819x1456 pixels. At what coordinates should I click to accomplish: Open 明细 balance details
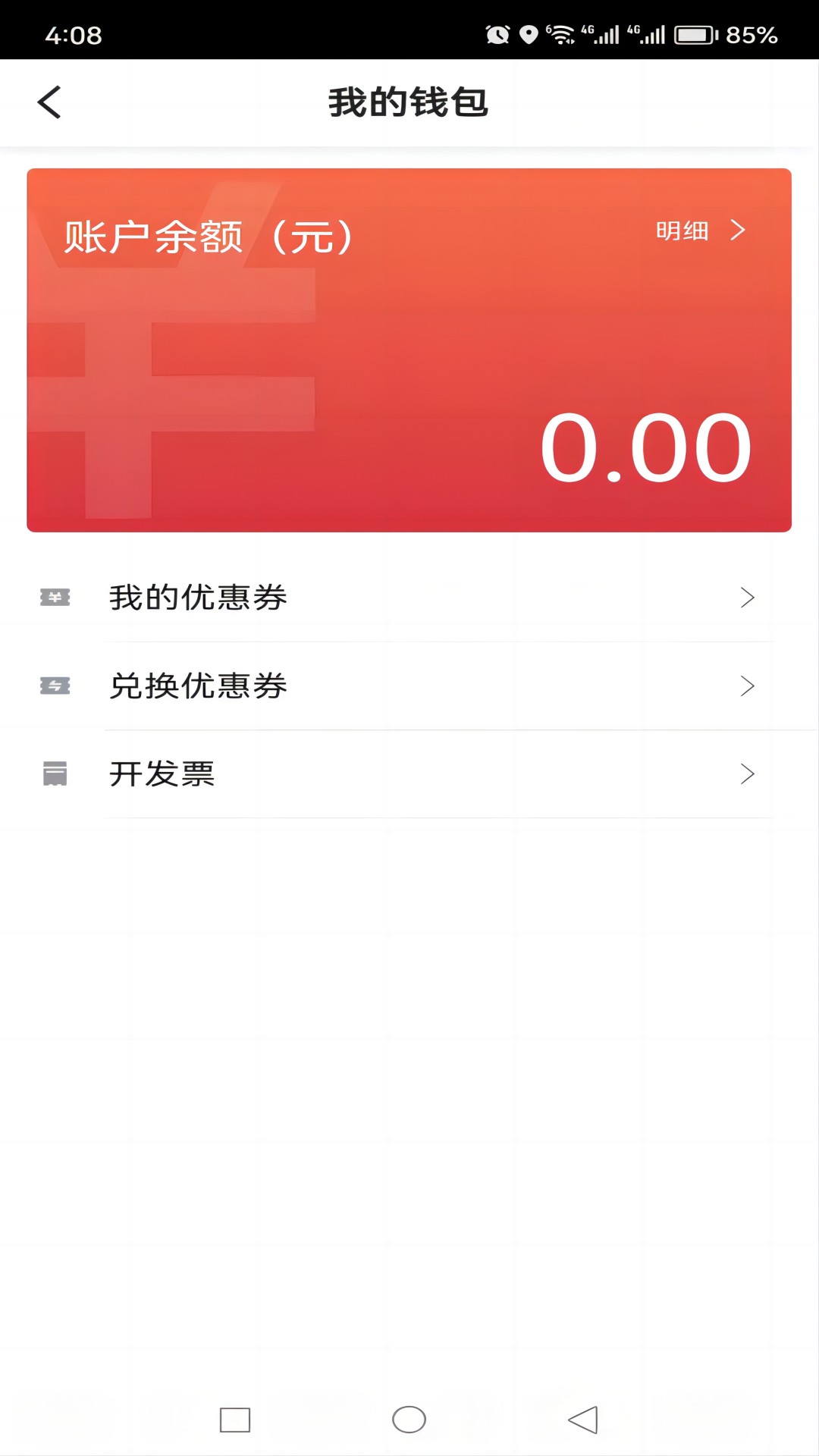(x=699, y=231)
